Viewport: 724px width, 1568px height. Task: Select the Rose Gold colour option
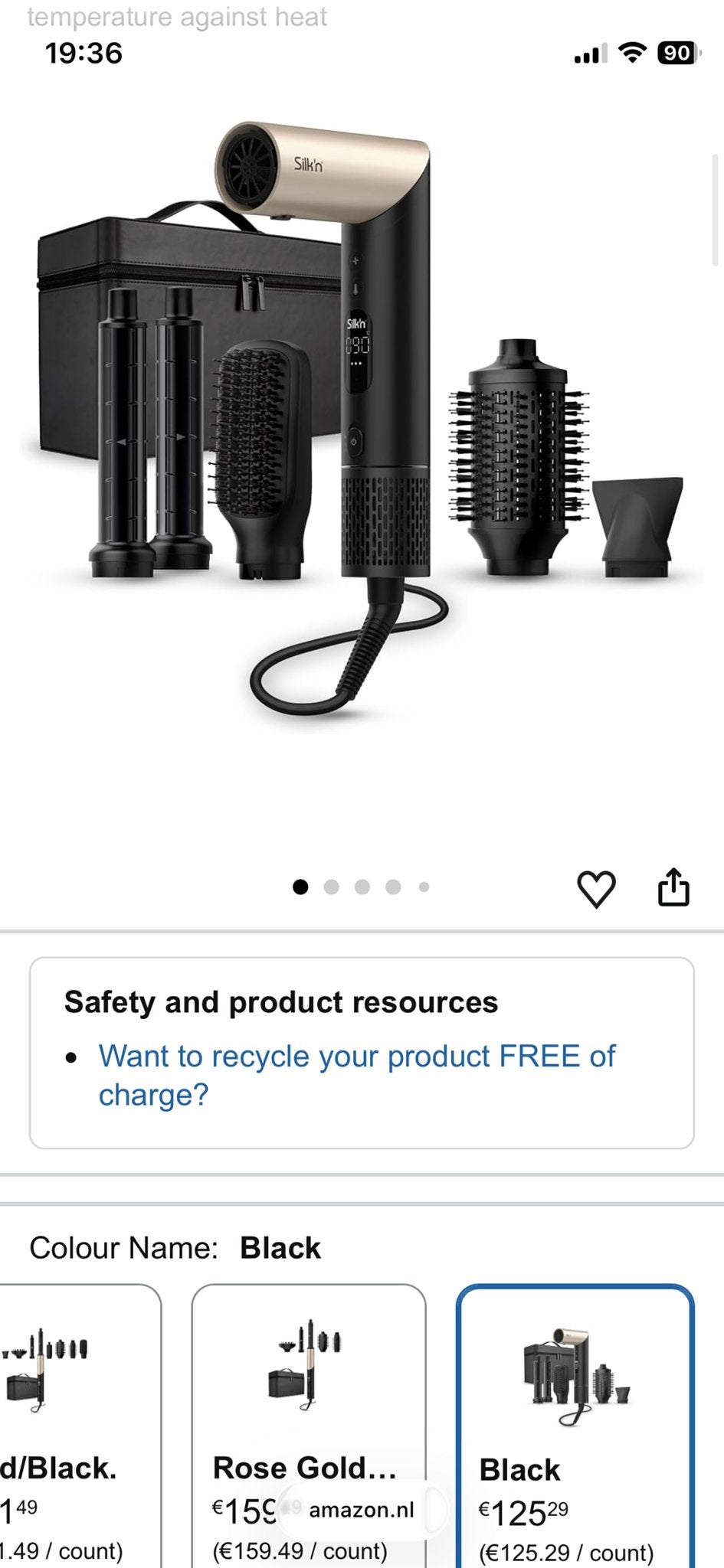[308, 1425]
